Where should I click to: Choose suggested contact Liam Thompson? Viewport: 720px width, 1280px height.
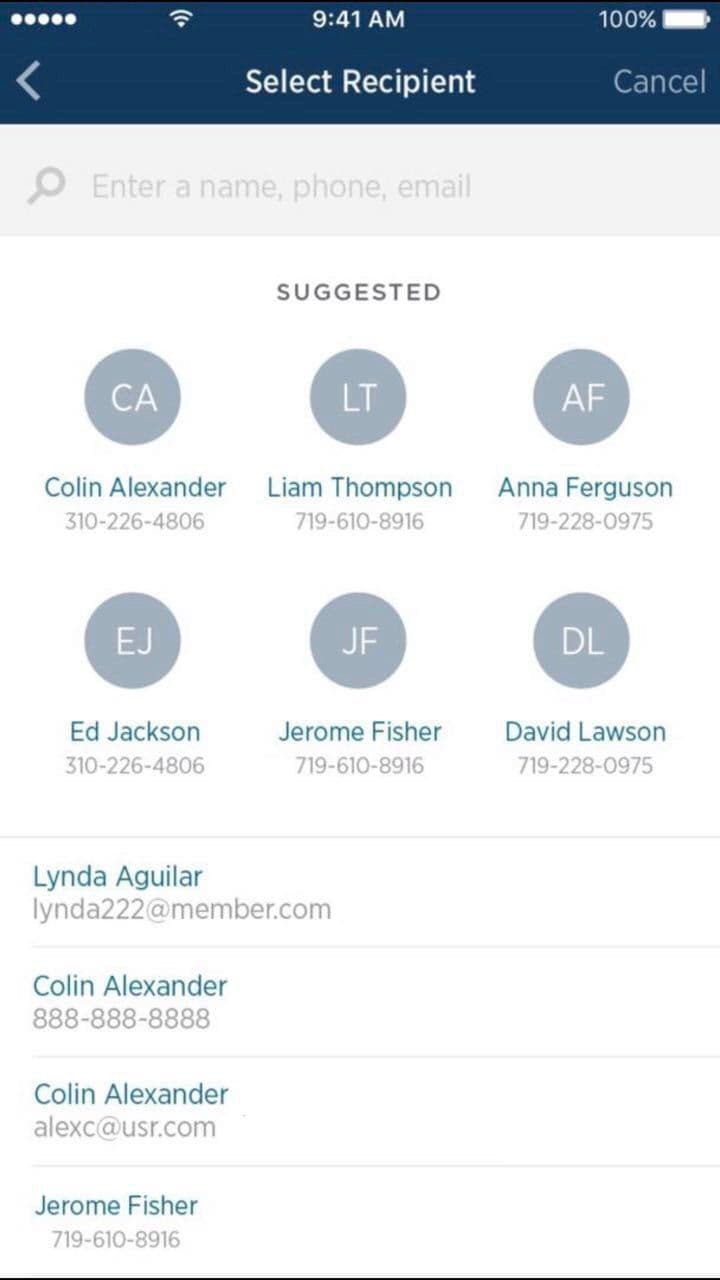tap(358, 397)
